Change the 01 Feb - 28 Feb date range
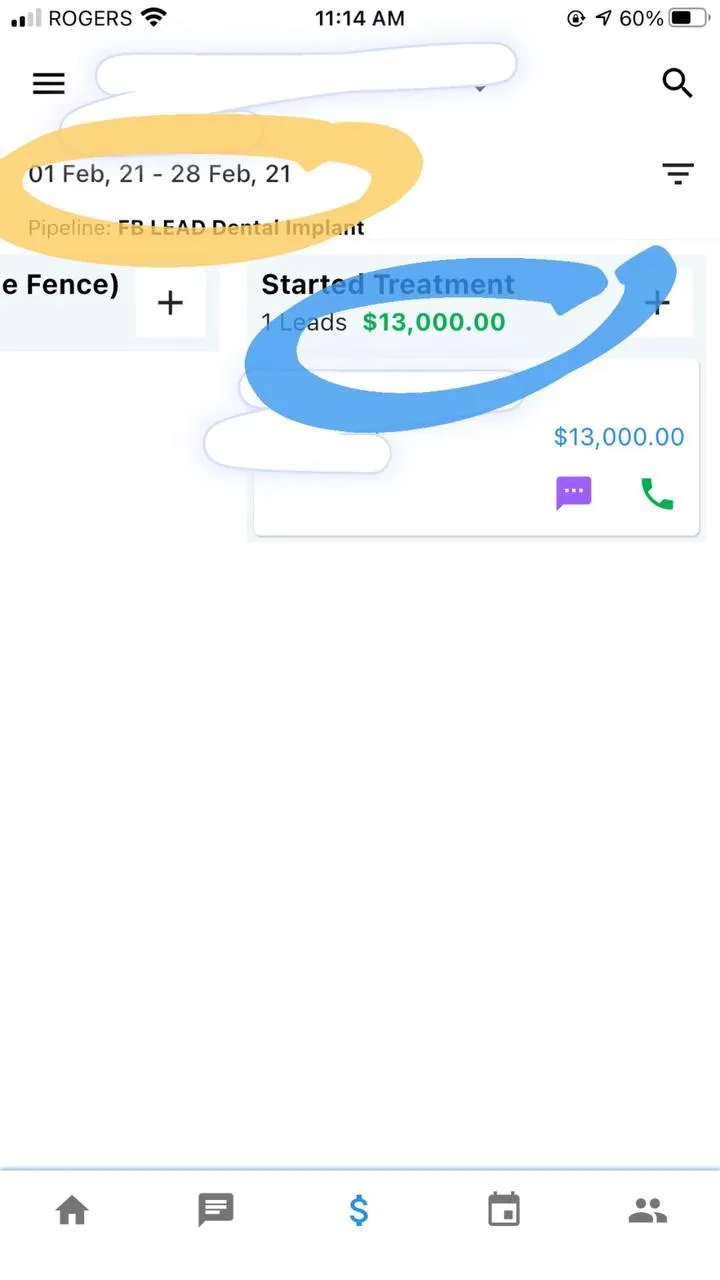 160,174
